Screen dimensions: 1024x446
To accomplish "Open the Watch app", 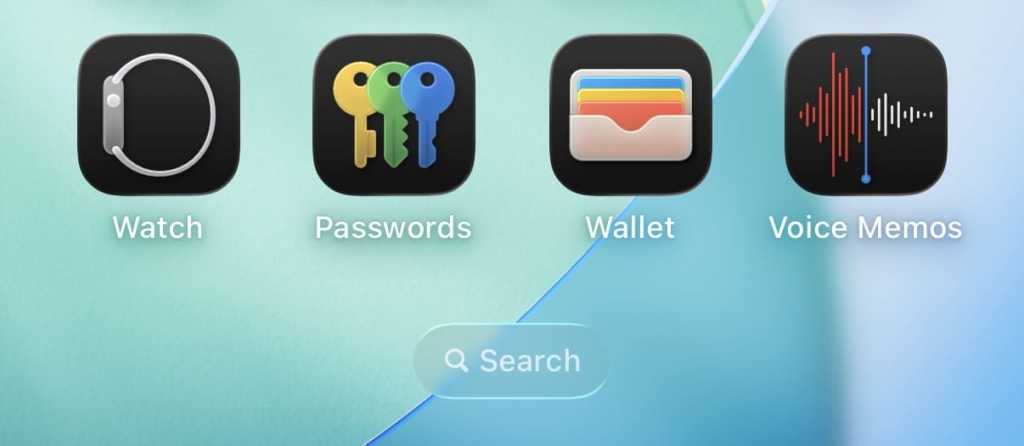I will (158, 115).
